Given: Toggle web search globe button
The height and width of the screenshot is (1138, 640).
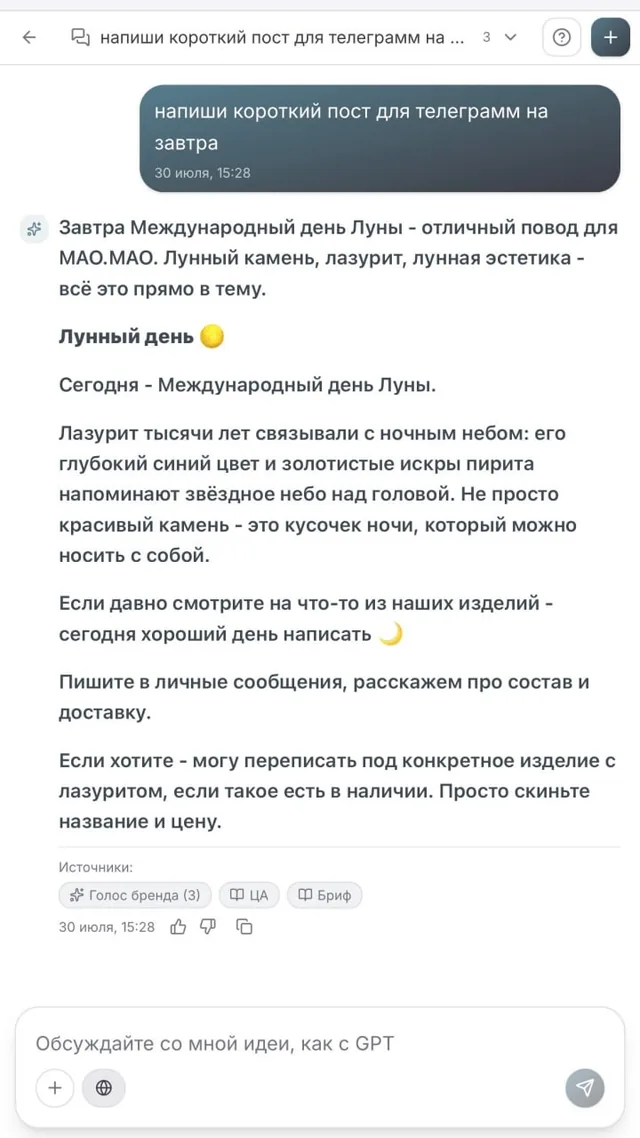Looking at the screenshot, I should [104, 1087].
